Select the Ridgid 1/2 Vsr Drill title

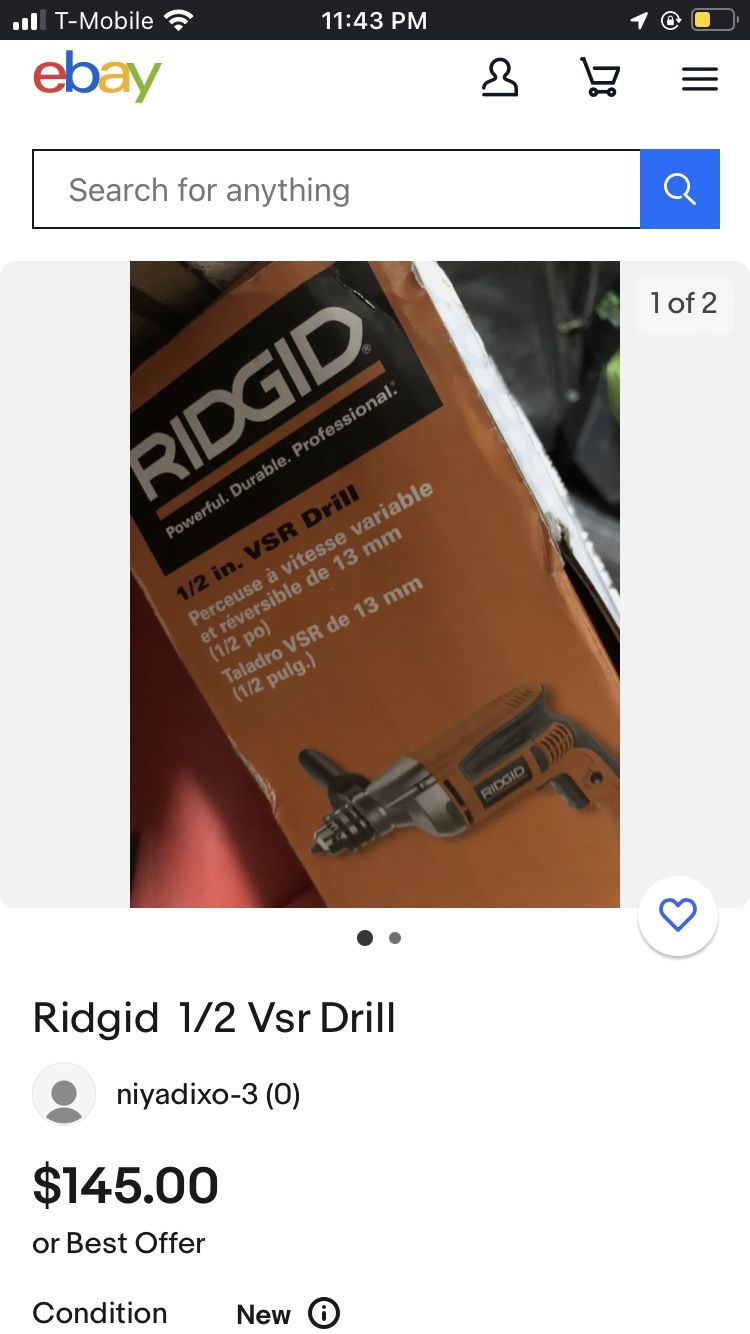coord(214,1016)
